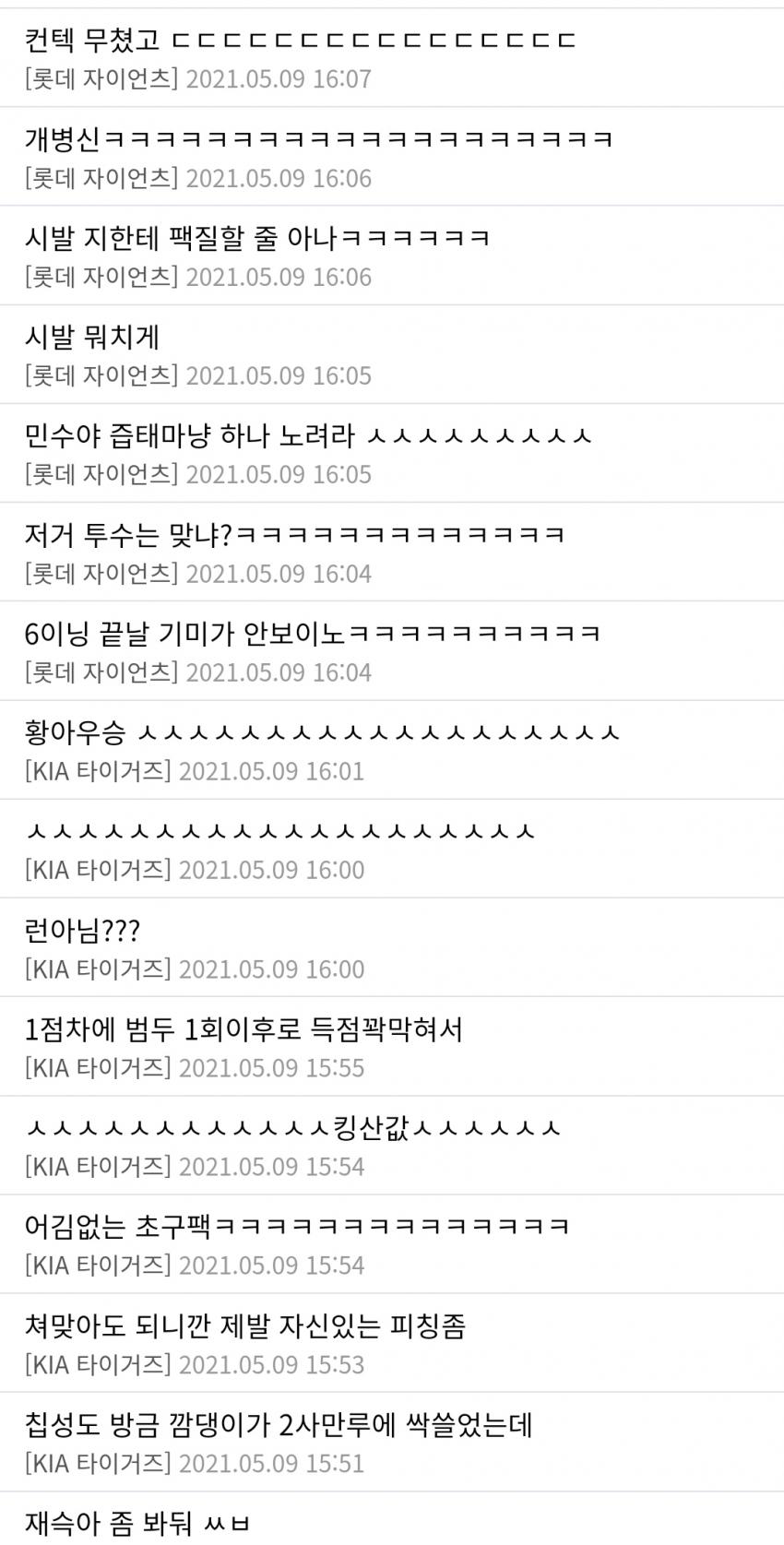
Task: Open the post '저거 투수는 맞냐?'
Action: point(294,534)
